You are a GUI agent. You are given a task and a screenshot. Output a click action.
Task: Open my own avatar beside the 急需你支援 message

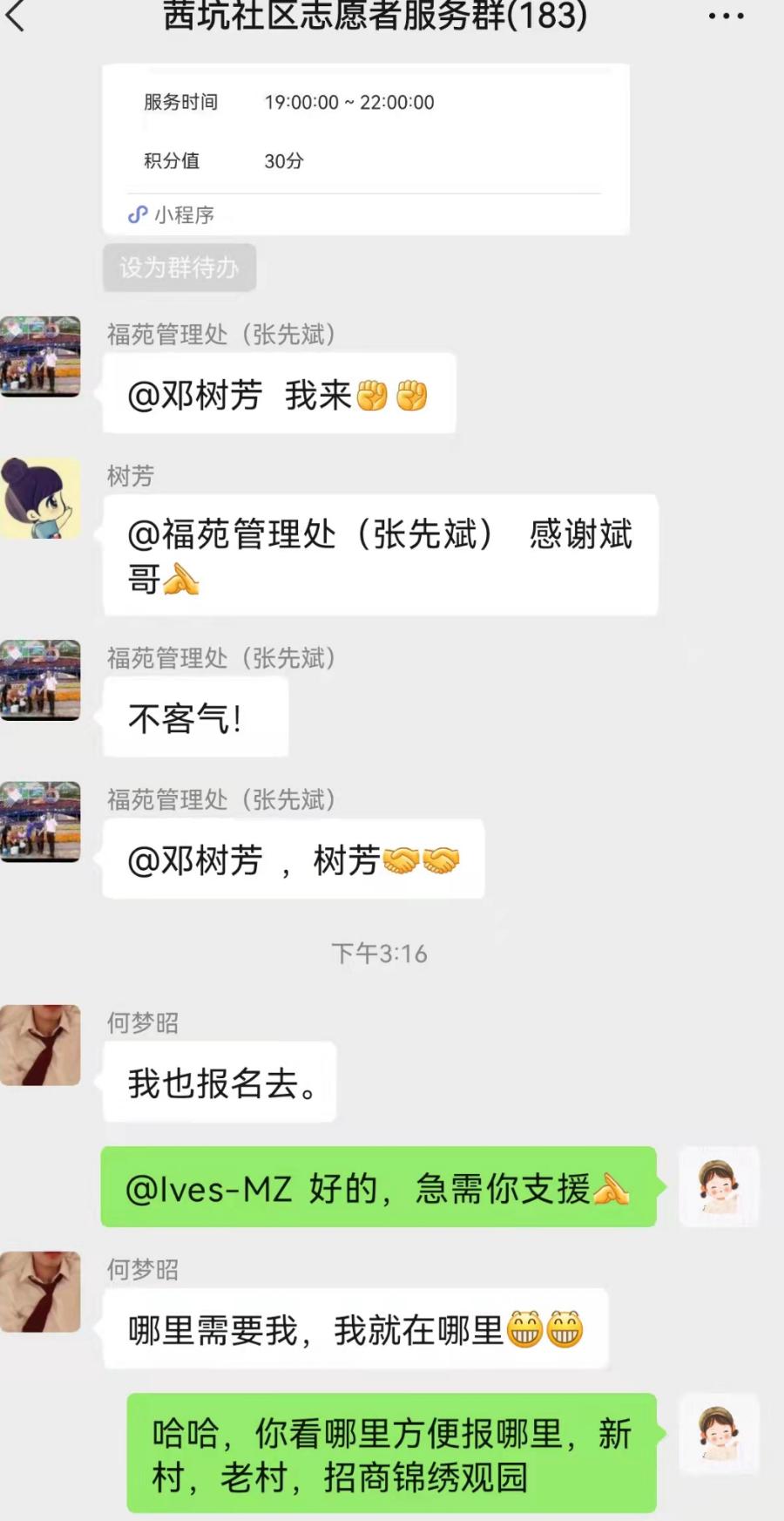pyautogui.click(x=719, y=1186)
